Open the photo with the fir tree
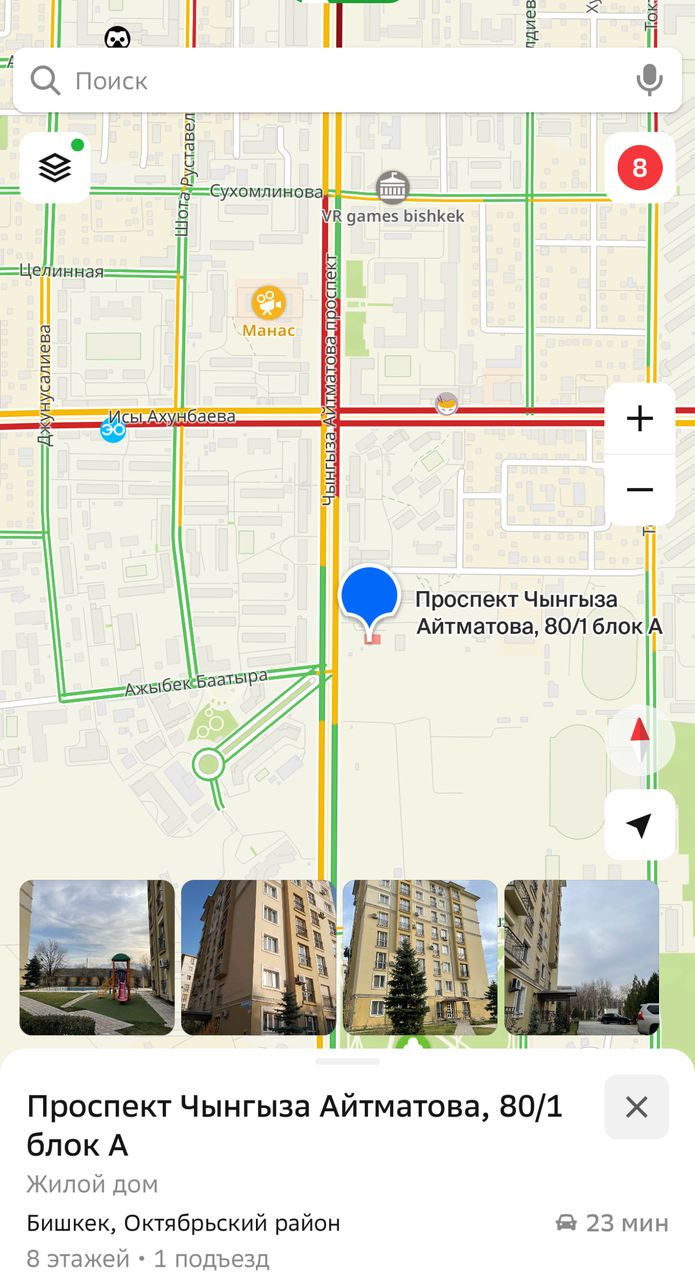Viewport: 695px width, 1280px height. coord(420,957)
